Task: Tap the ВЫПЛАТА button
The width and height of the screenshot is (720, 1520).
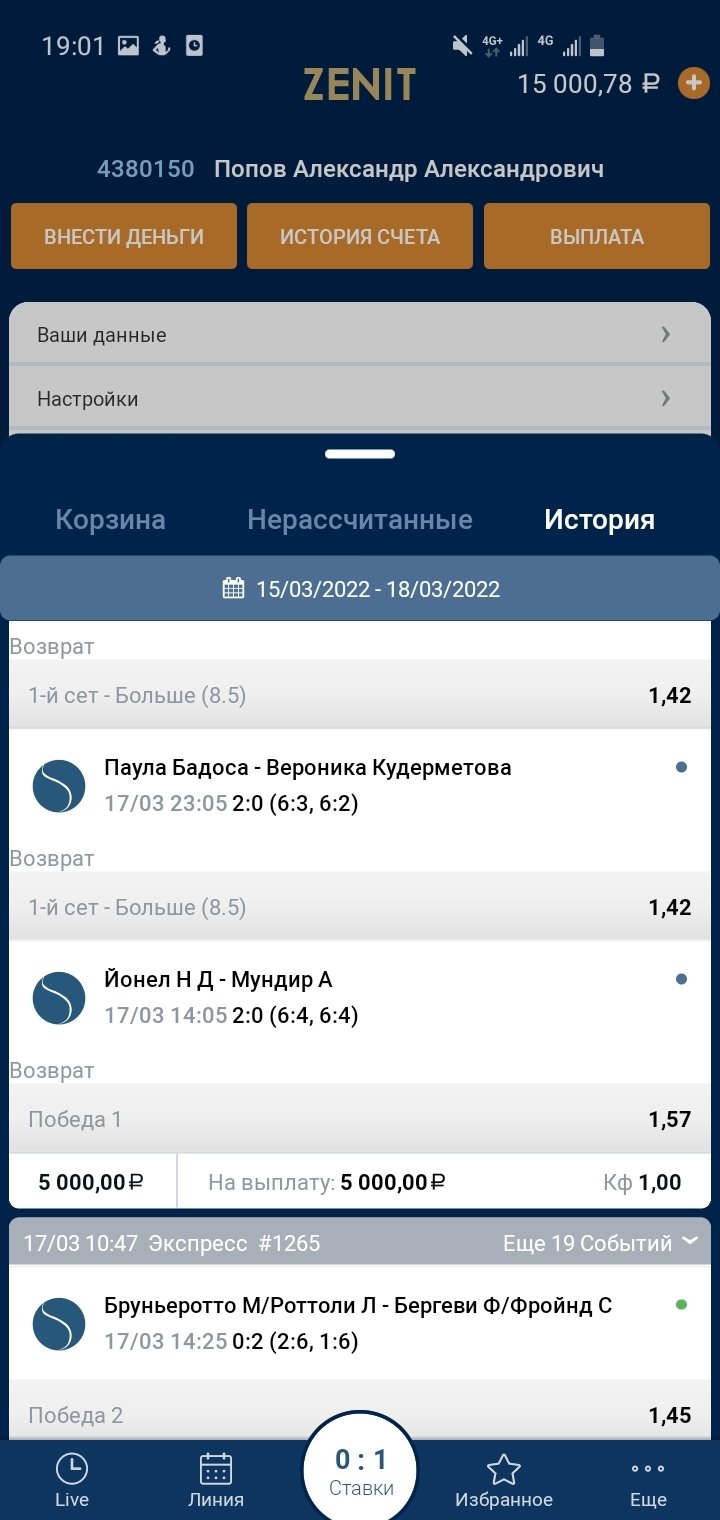Action: point(597,237)
